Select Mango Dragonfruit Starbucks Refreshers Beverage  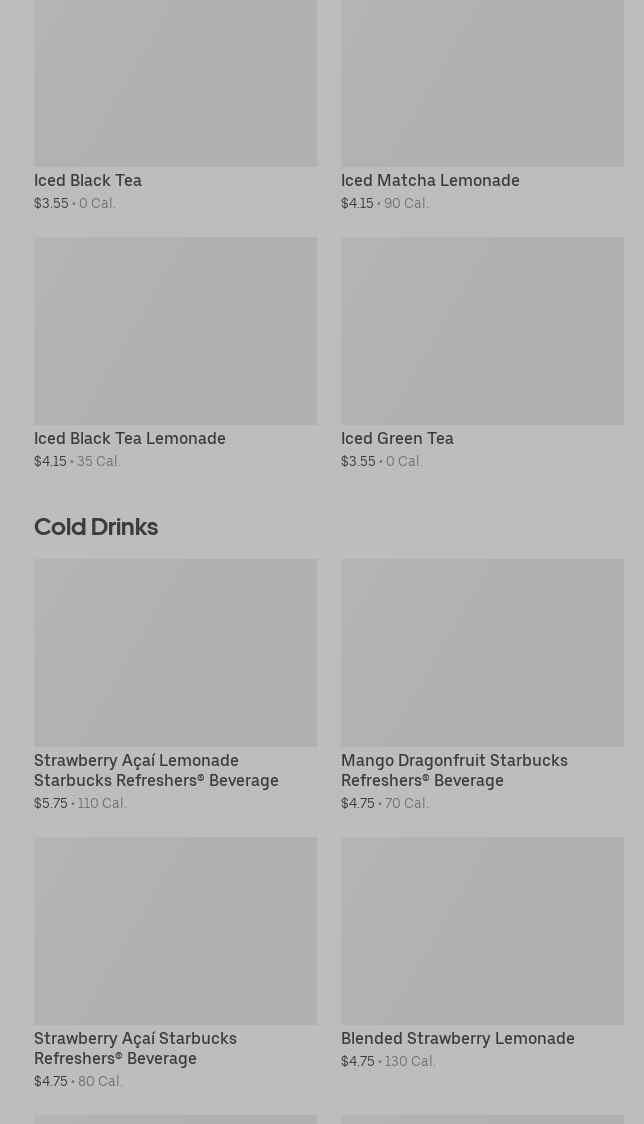click(x=482, y=685)
